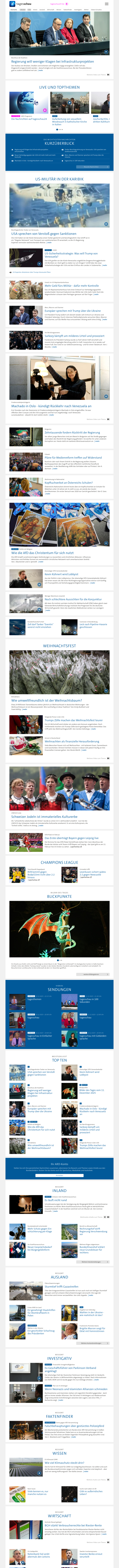Open article on fewer lawsuits for infrastructure projects

(x=52, y=62)
